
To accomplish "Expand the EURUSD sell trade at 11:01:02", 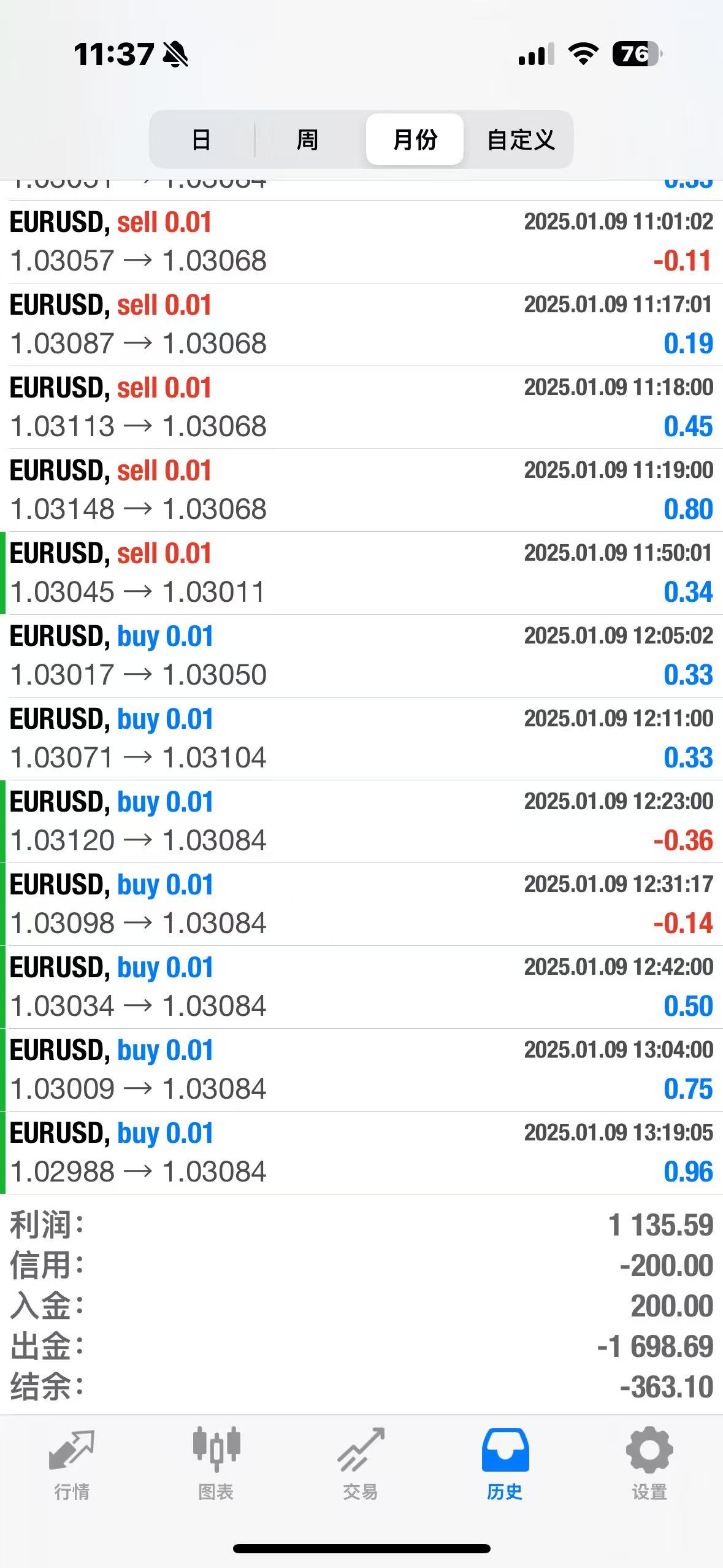I will 361,242.
